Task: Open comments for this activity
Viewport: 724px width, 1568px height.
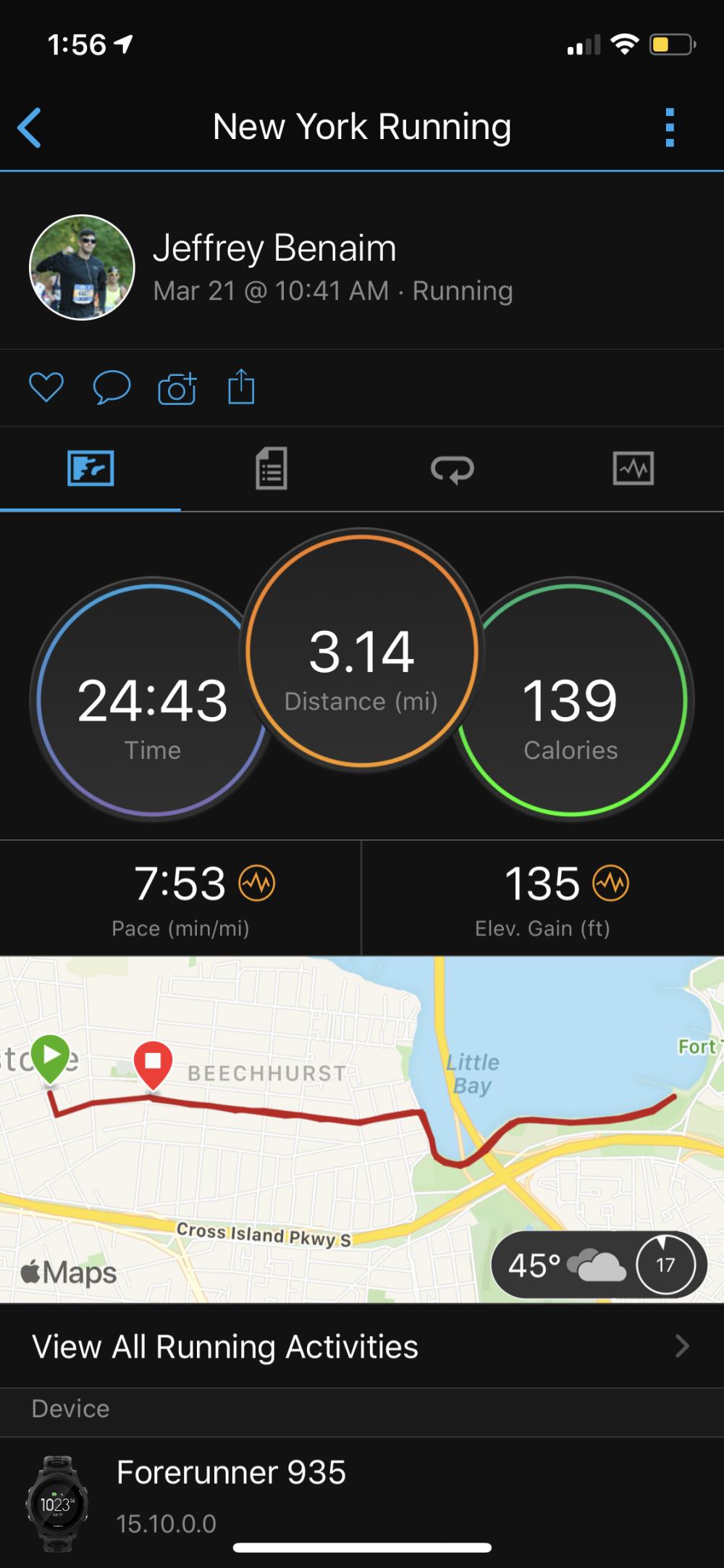Action: point(111,387)
